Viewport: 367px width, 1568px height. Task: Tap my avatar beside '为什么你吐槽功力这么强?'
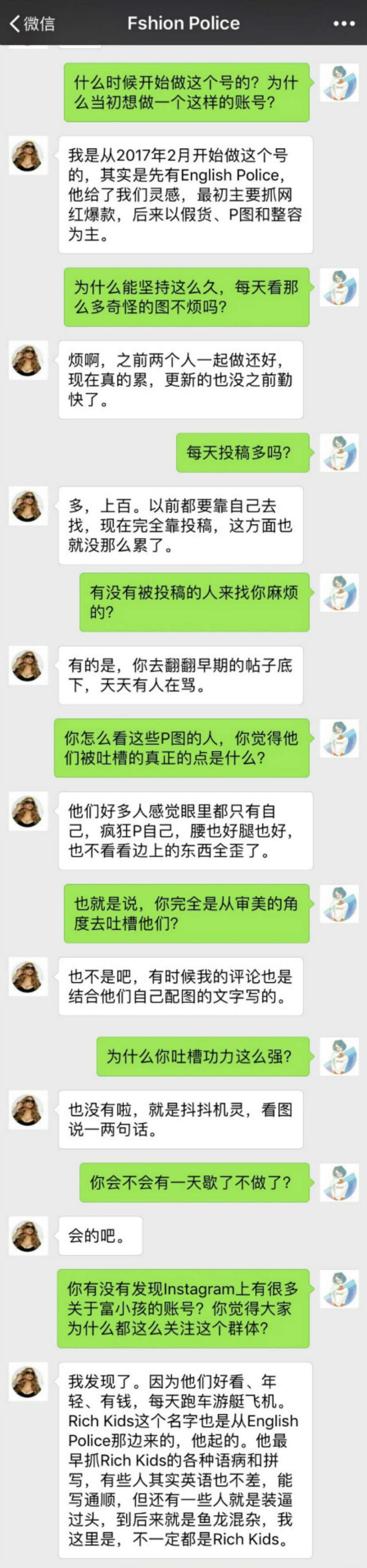pyautogui.click(x=339, y=1056)
